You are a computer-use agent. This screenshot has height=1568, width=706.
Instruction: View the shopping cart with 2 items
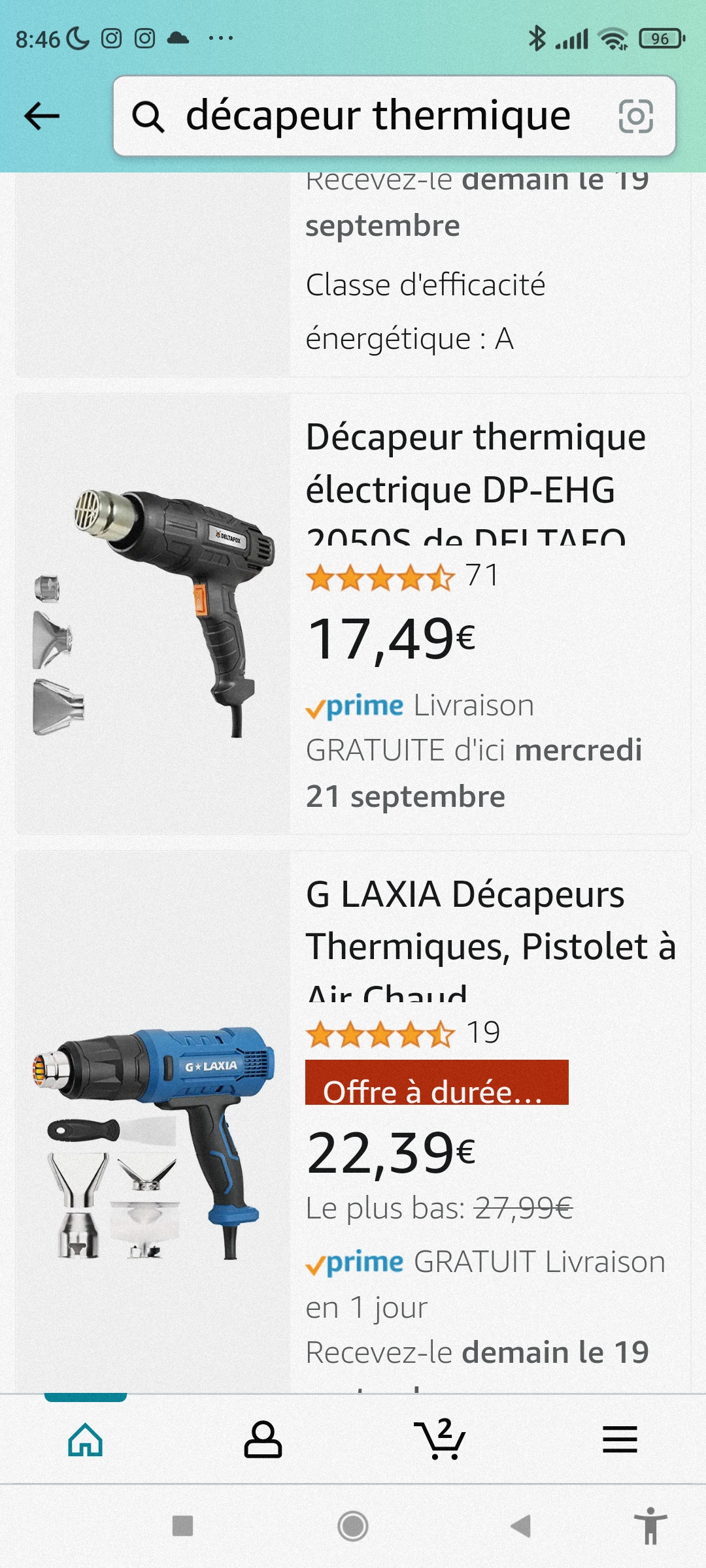[440, 1439]
